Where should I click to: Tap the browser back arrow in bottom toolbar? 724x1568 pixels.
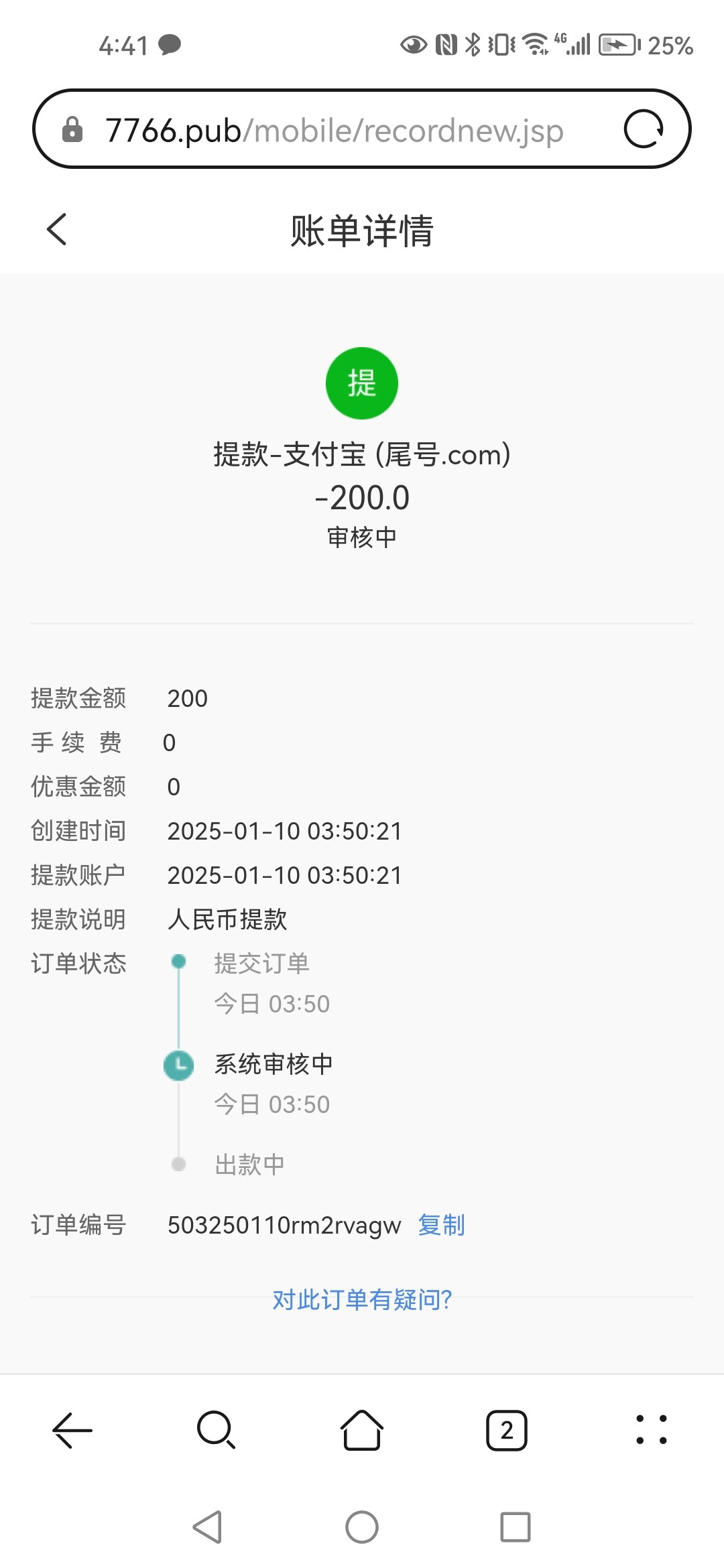pyautogui.click(x=72, y=1431)
